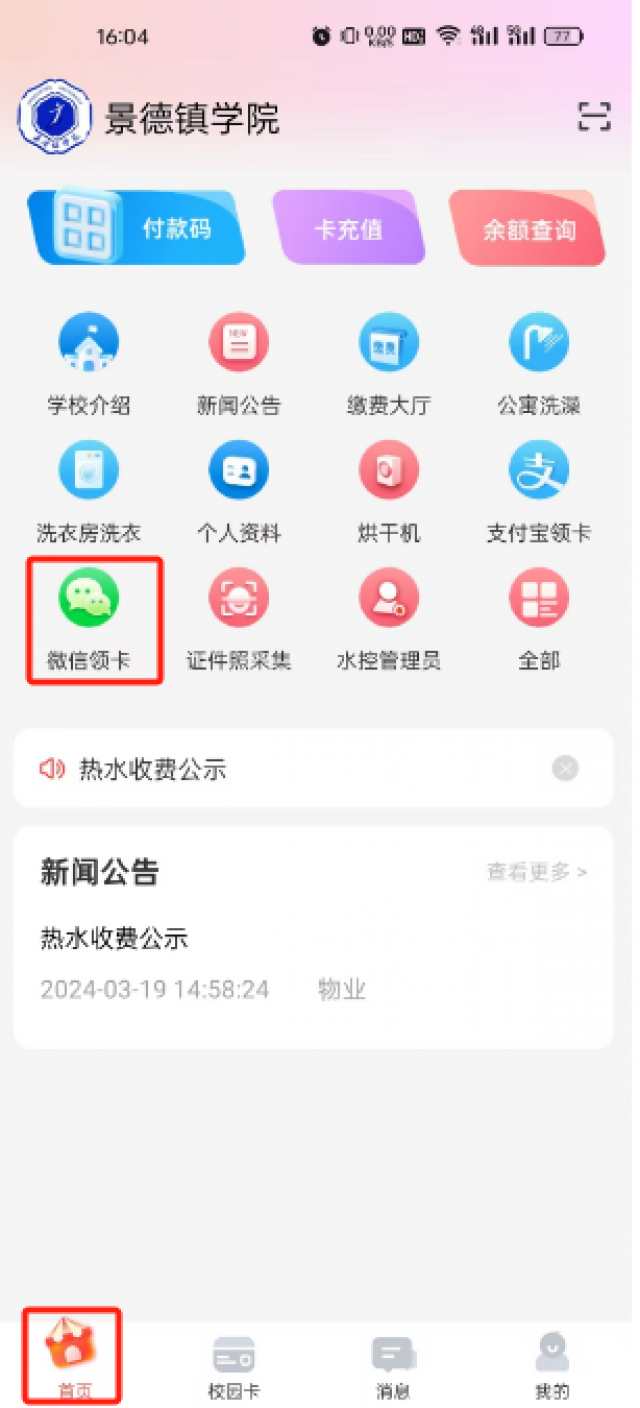640x1408 pixels.
Task: Tap 查看更多 to see more news
Action: [x=537, y=872]
